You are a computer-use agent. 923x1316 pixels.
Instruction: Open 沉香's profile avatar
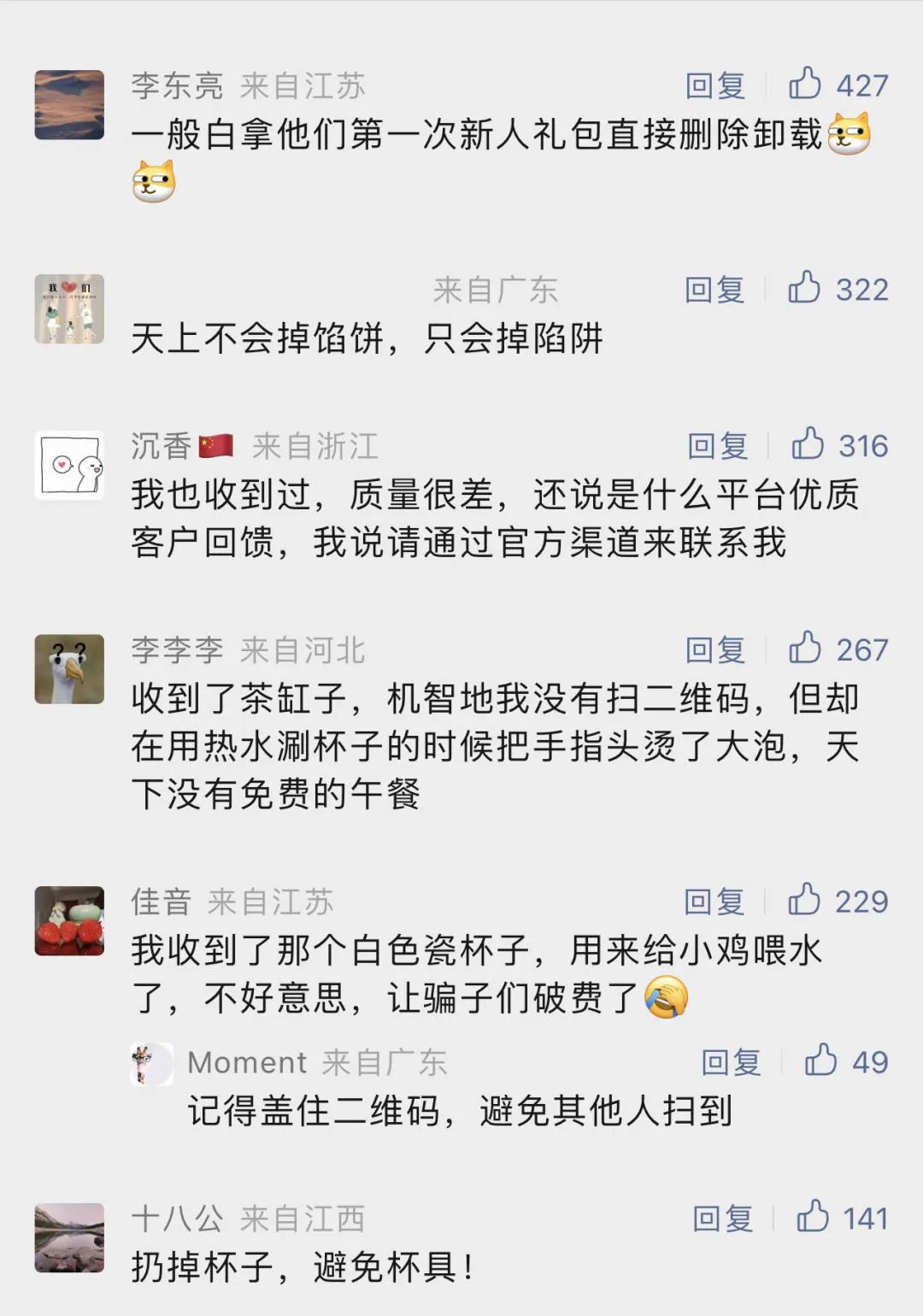(x=69, y=466)
